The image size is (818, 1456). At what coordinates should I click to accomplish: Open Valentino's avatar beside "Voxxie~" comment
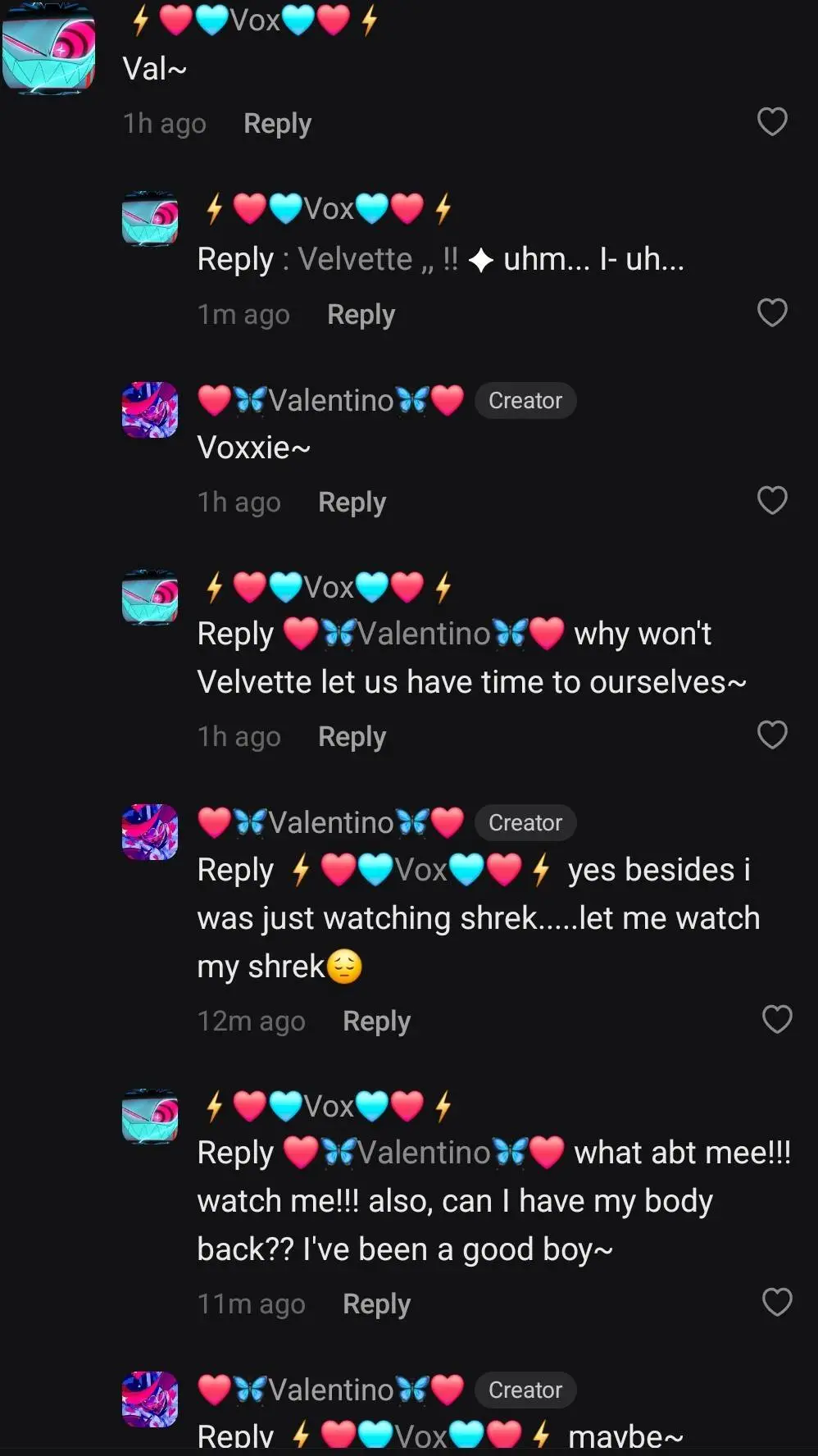150,409
